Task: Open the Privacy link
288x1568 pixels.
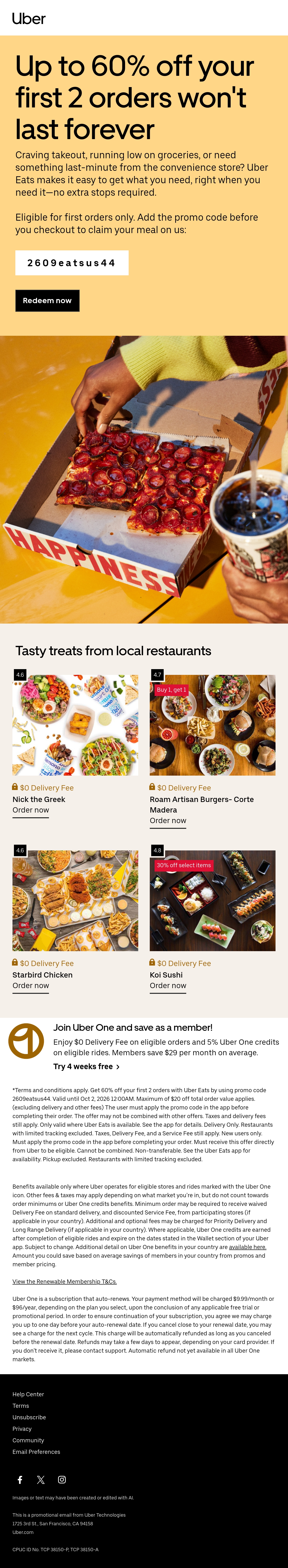Action: (22, 1429)
